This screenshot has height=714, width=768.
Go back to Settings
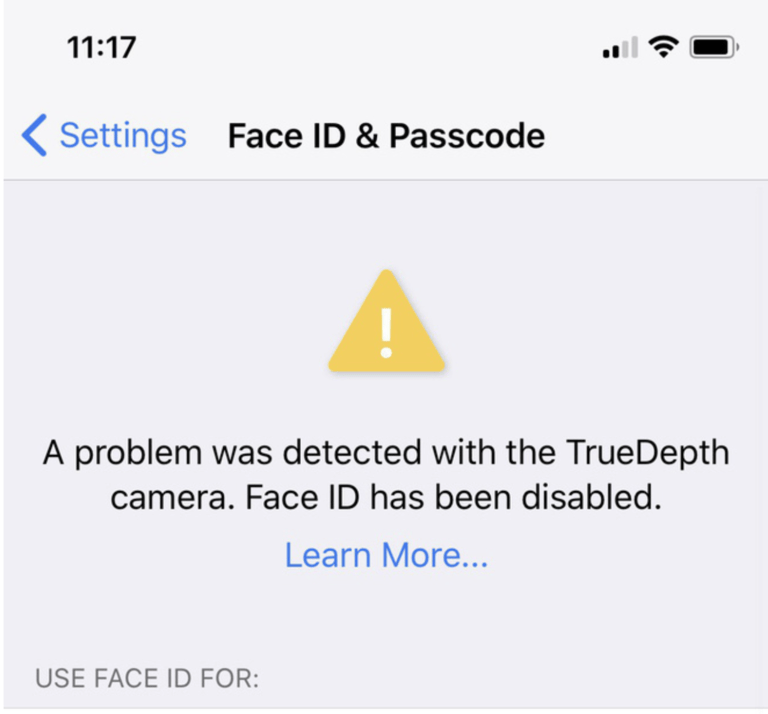(105, 135)
